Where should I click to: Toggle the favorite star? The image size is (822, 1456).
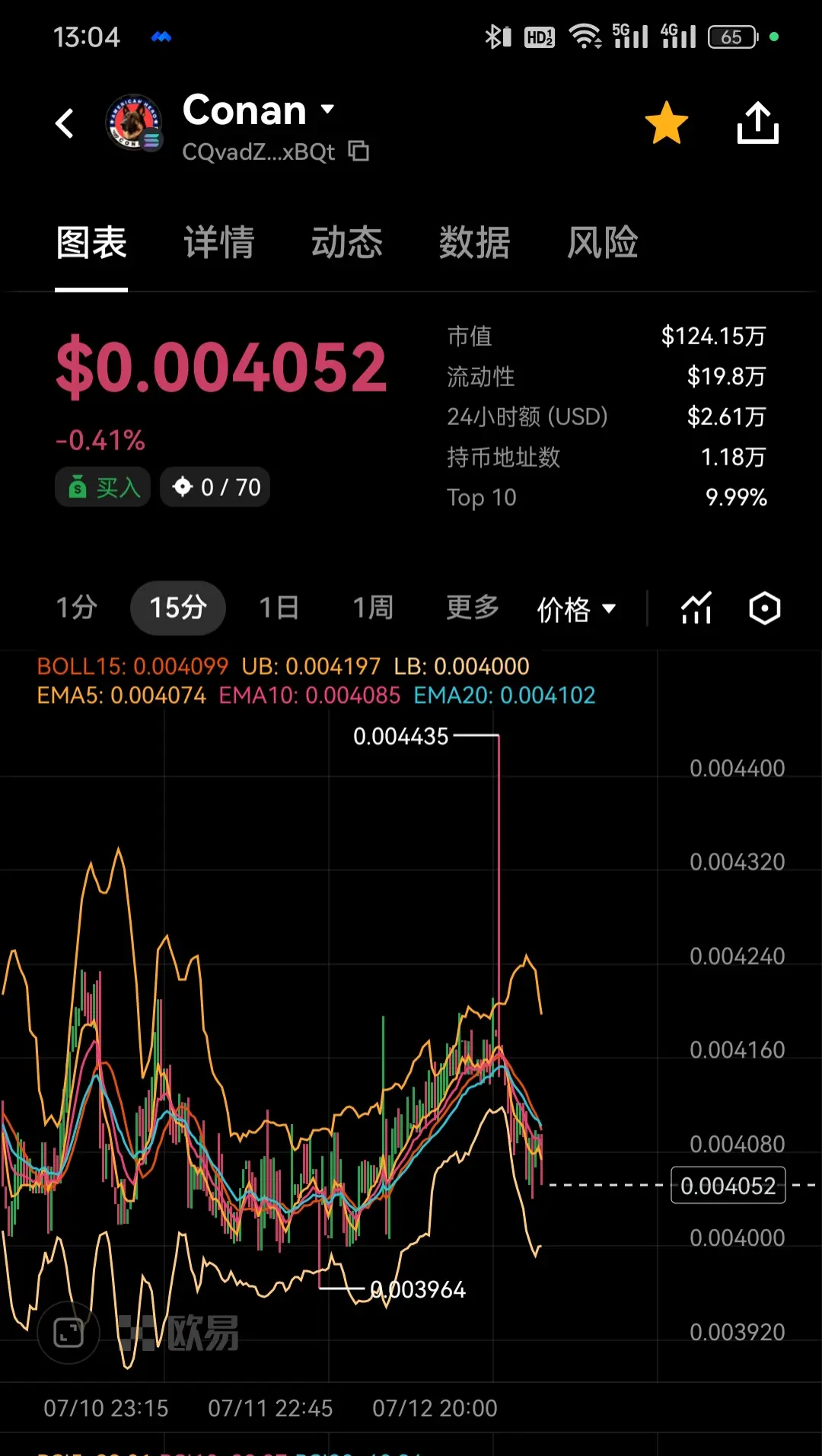[666, 123]
